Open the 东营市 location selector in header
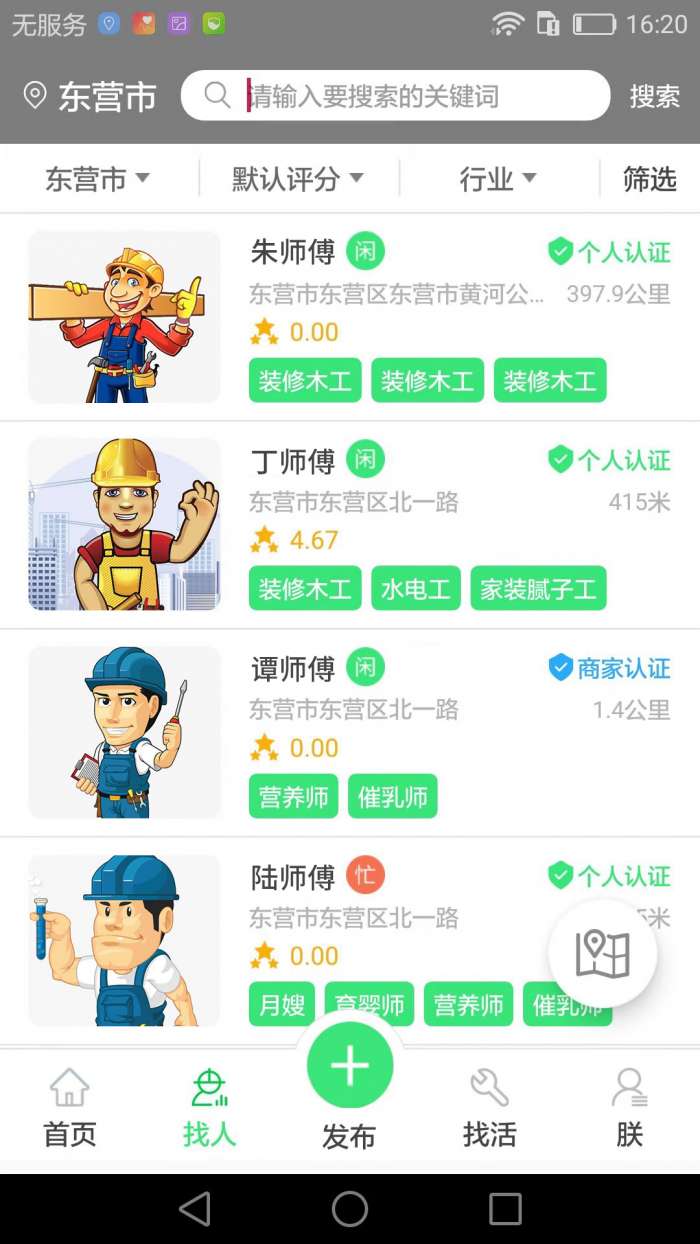Screen dimensions: 700x1244 pyautogui.click(x=90, y=96)
